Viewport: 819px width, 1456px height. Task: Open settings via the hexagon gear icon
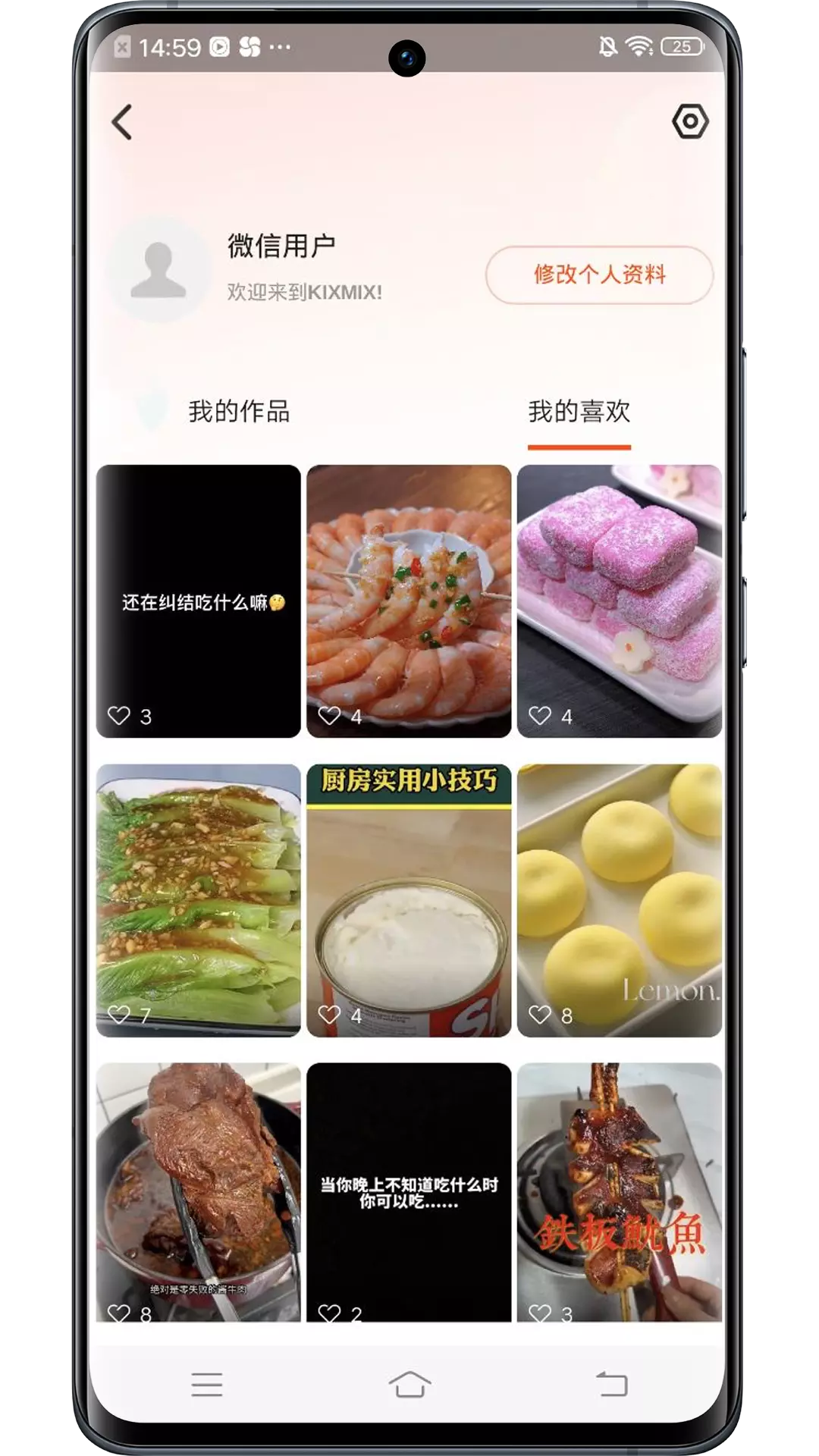(689, 121)
